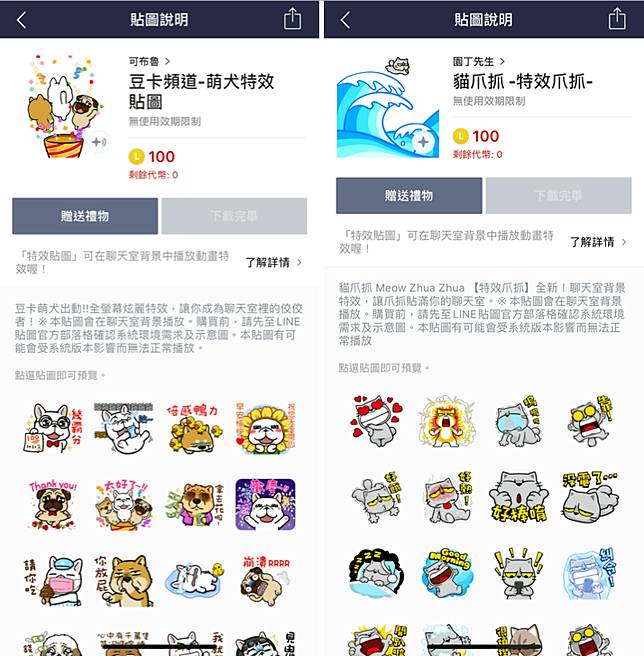The width and height of the screenshot is (644, 656).
Task: Go back from the 貓爪抓 sticker page
Action: (x=345, y=19)
